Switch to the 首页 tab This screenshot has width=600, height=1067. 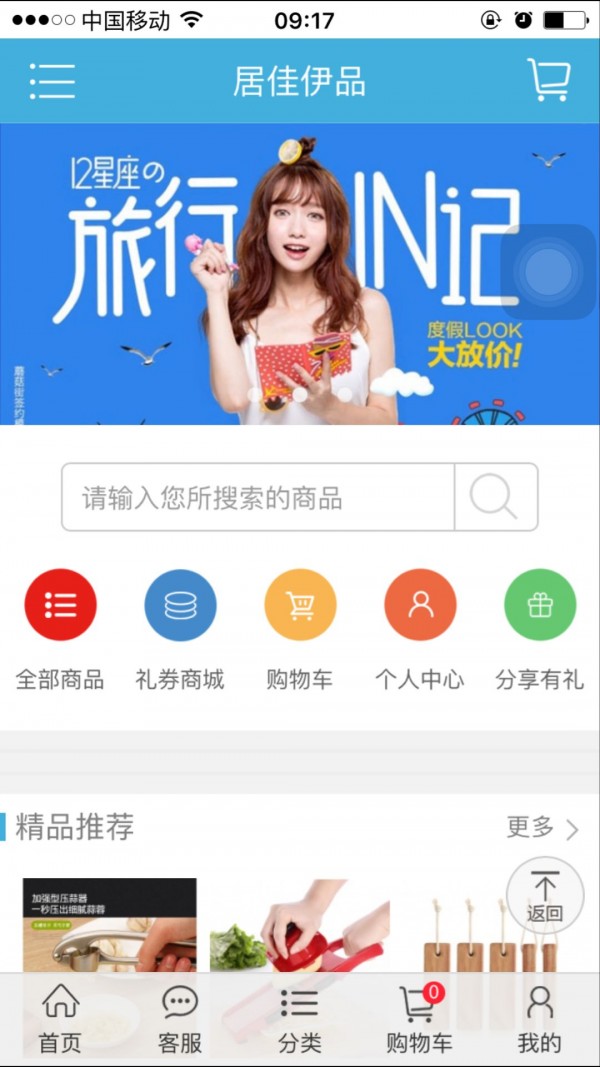tap(60, 1020)
